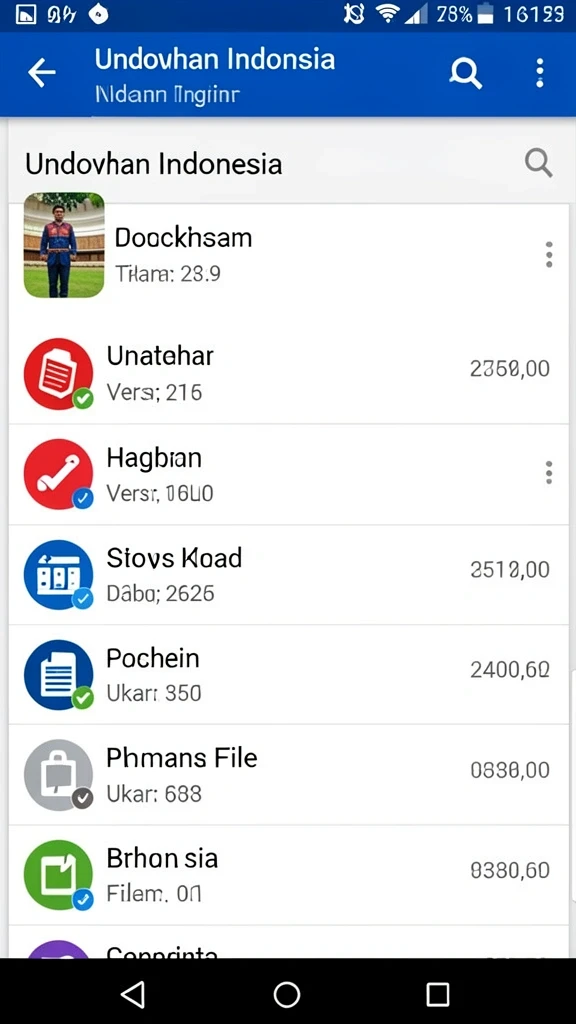Open the Doockhsam entry
Viewport: 576px width, 1024px height.
pyautogui.click(x=289, y=254)
